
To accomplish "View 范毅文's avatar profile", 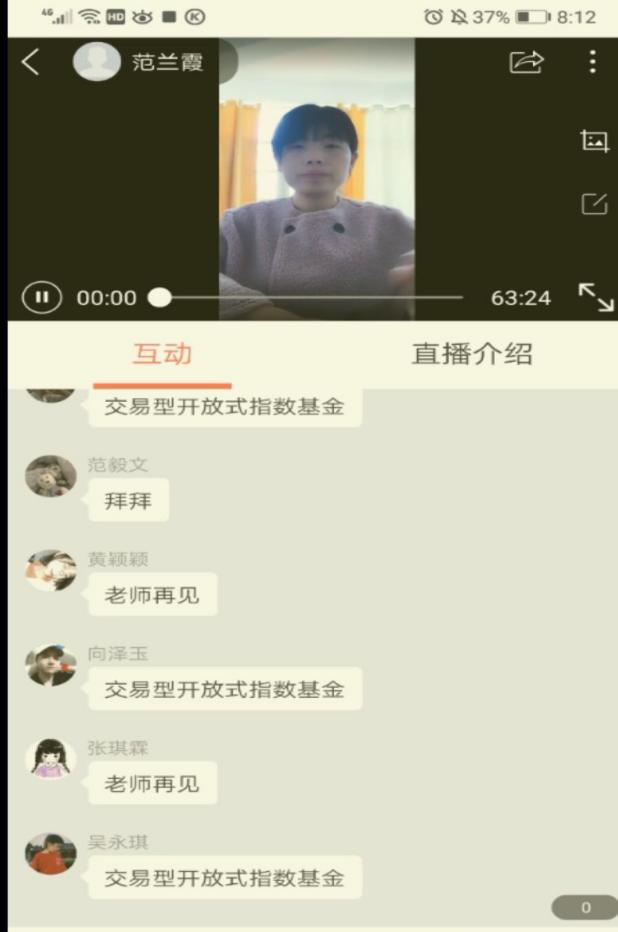I will pyautogui.click(x=50, y=476).
